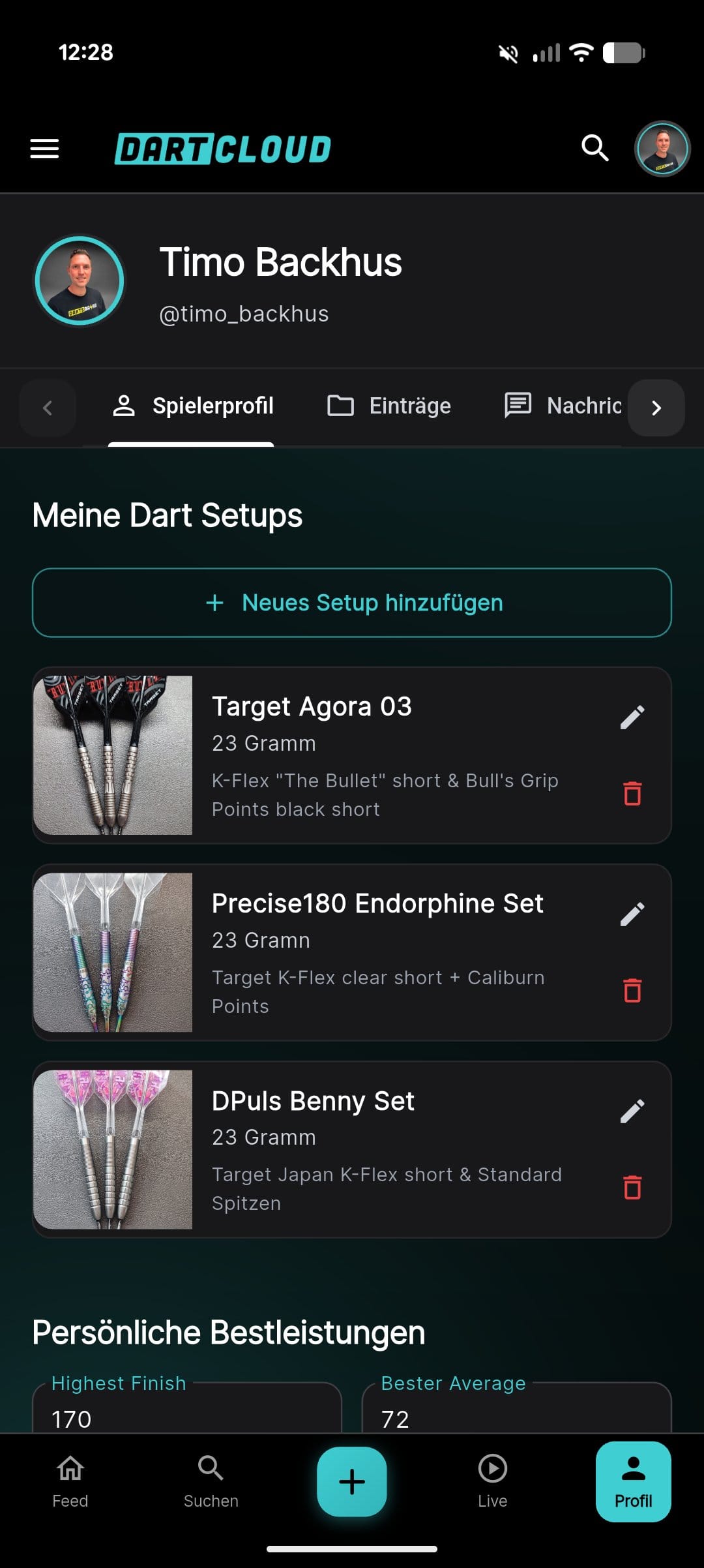704x1568 pixels.
Task: Tap the plus button in bottom bar
Action: pyautogui.click(x=352, y=1482)
